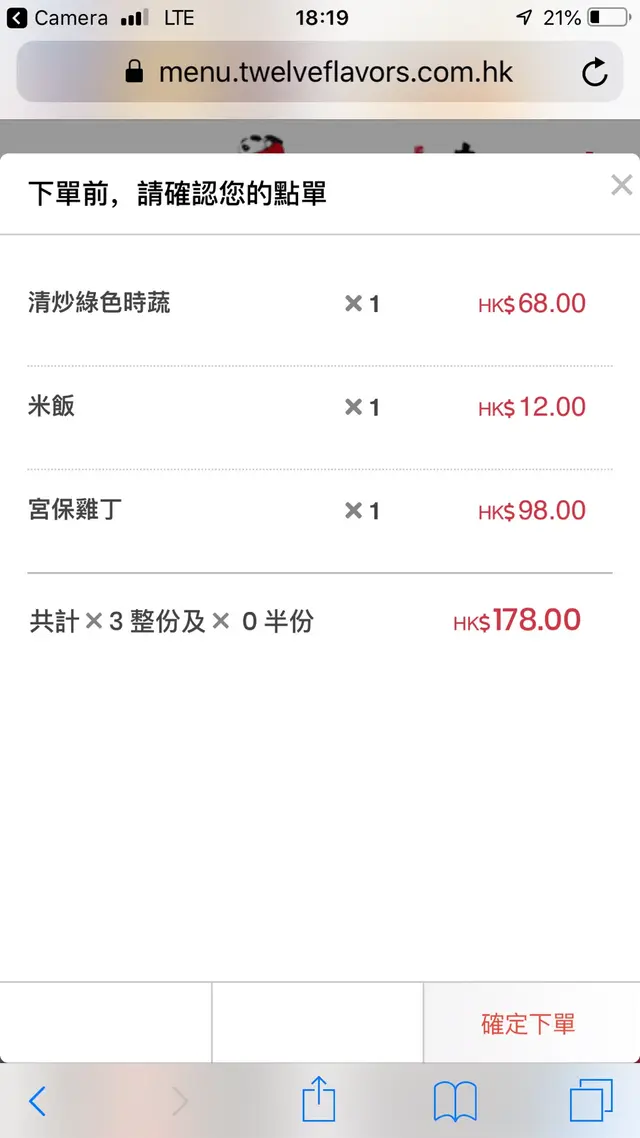Reload the page in Safari
Screen dimensions: 640x1138
pos(594,72)
